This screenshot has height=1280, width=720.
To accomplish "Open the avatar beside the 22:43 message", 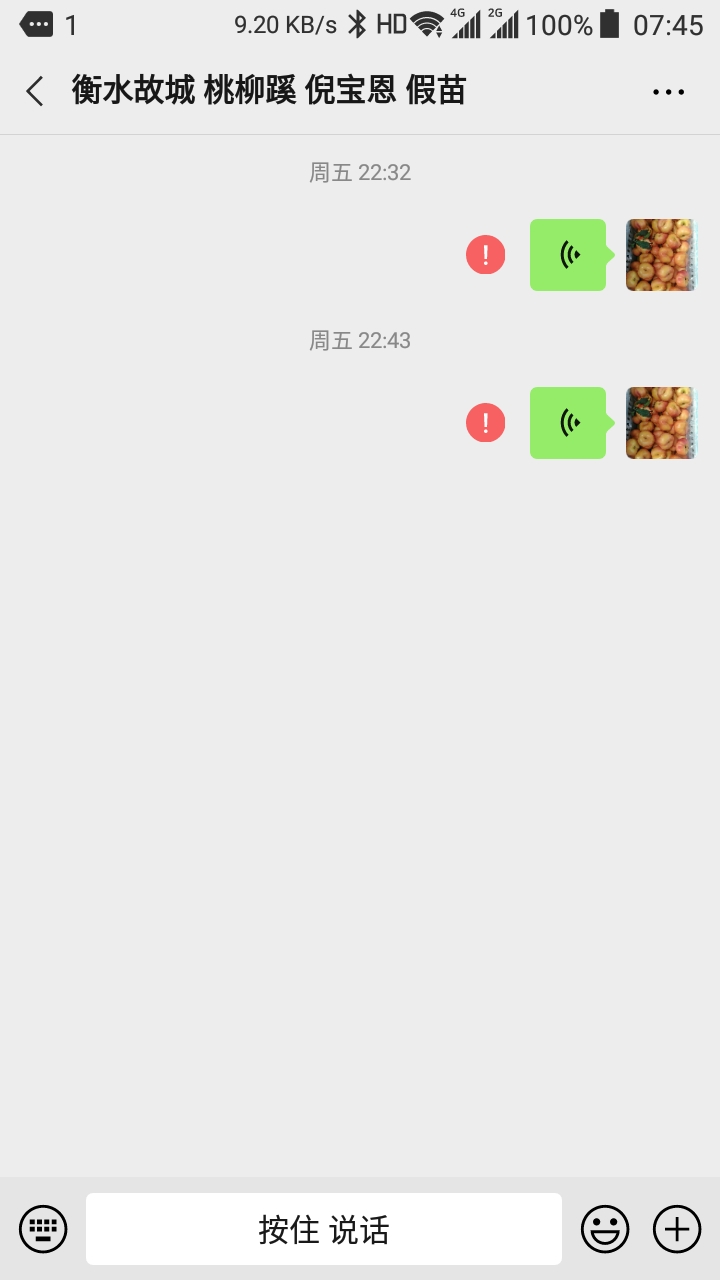I will (x=661, y=423).
